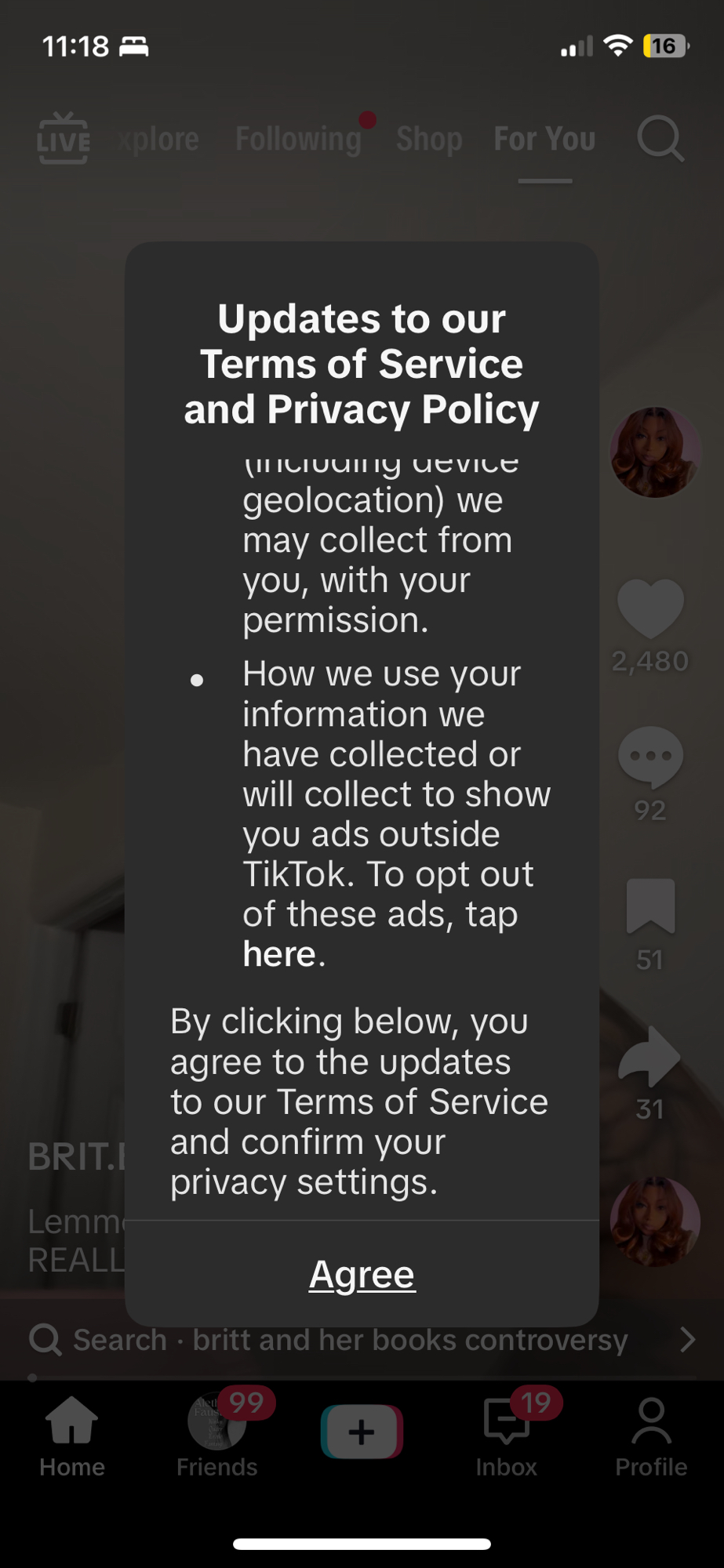Select the For You tab
Screen dimensions: 724x1568
coord(544,139)
